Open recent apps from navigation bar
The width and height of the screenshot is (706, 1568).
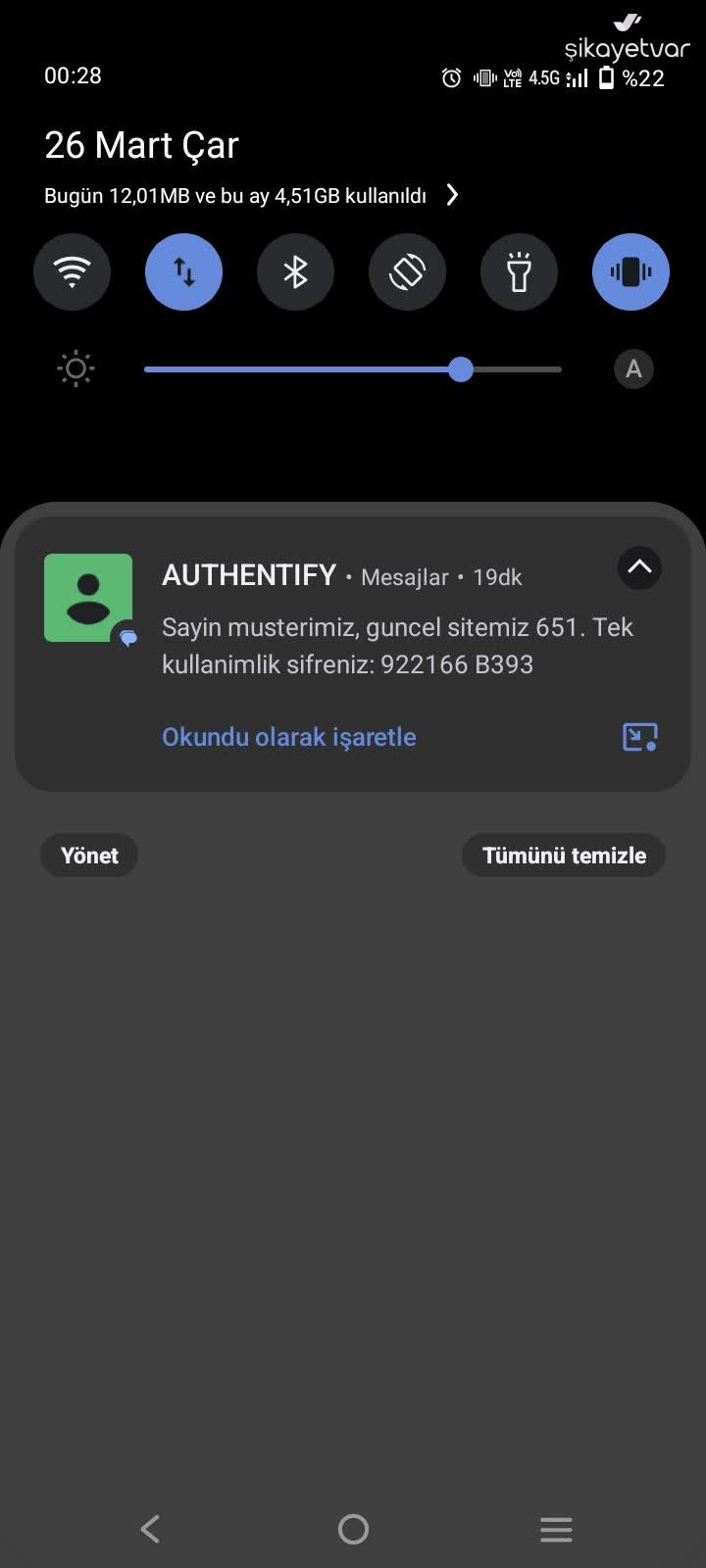coord(556,1529)
